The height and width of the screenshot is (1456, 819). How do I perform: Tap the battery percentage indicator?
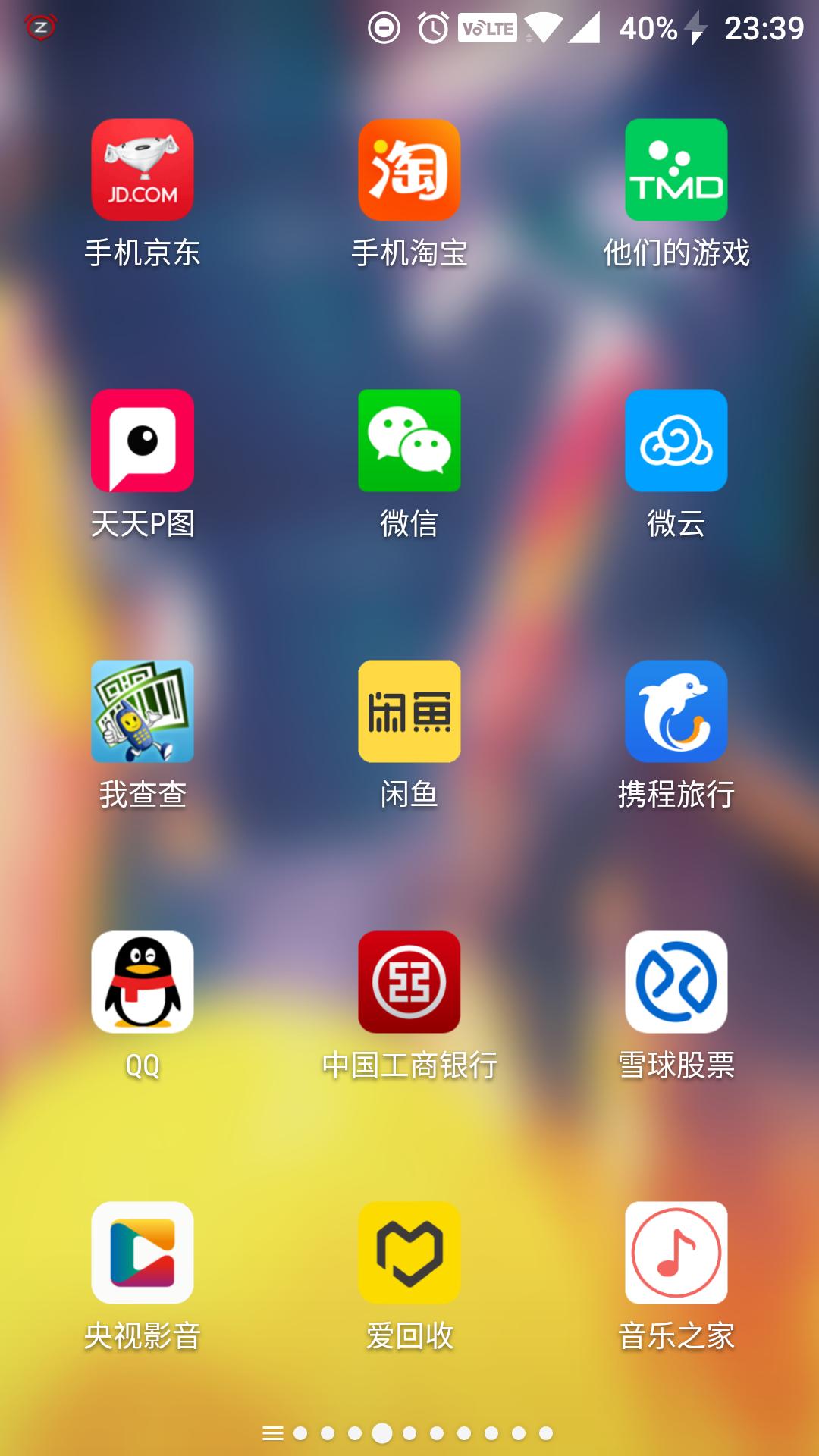pyautogui.click(x=646, y=27)
